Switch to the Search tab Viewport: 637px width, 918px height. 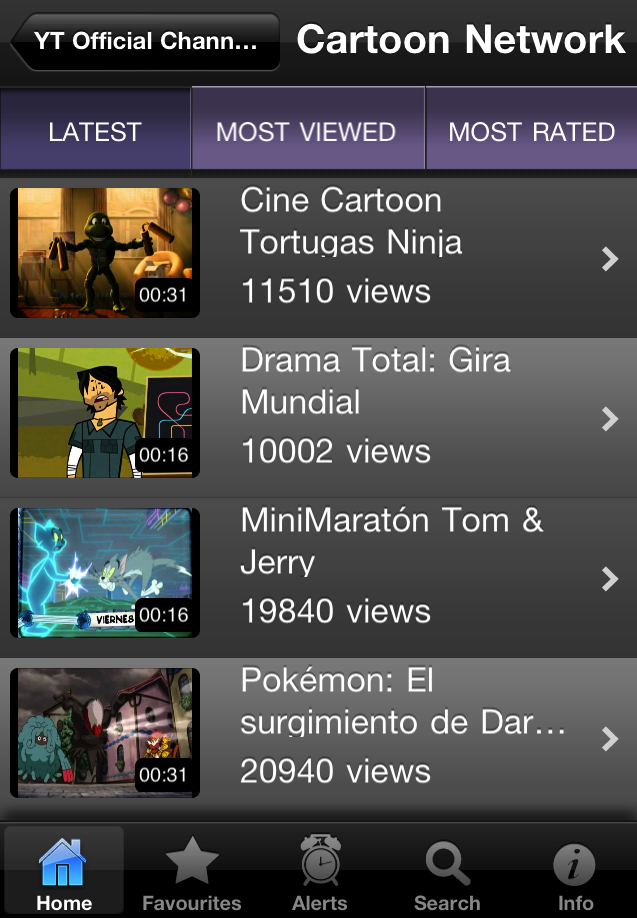(x=447, y=872)
